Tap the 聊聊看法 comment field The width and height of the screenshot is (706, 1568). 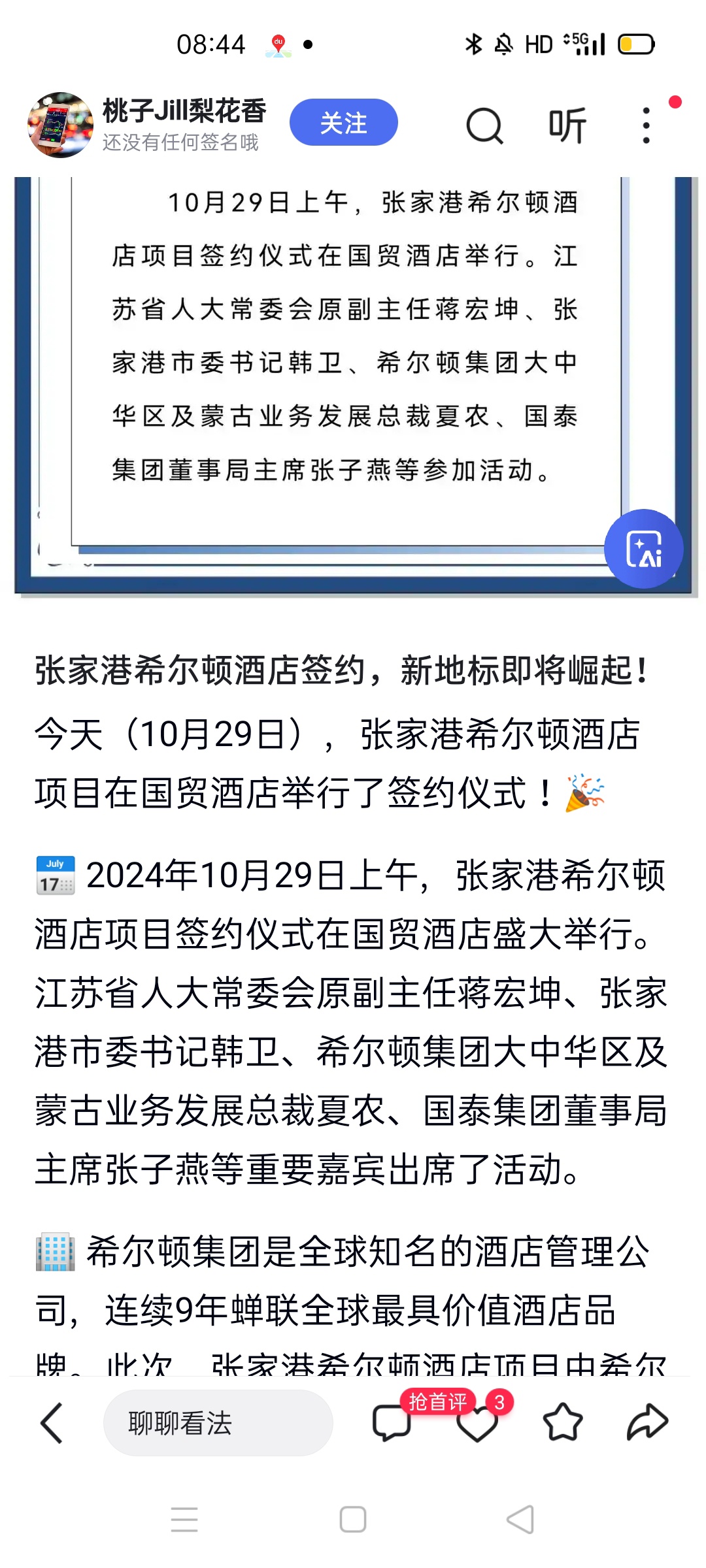coord(218,1423)
